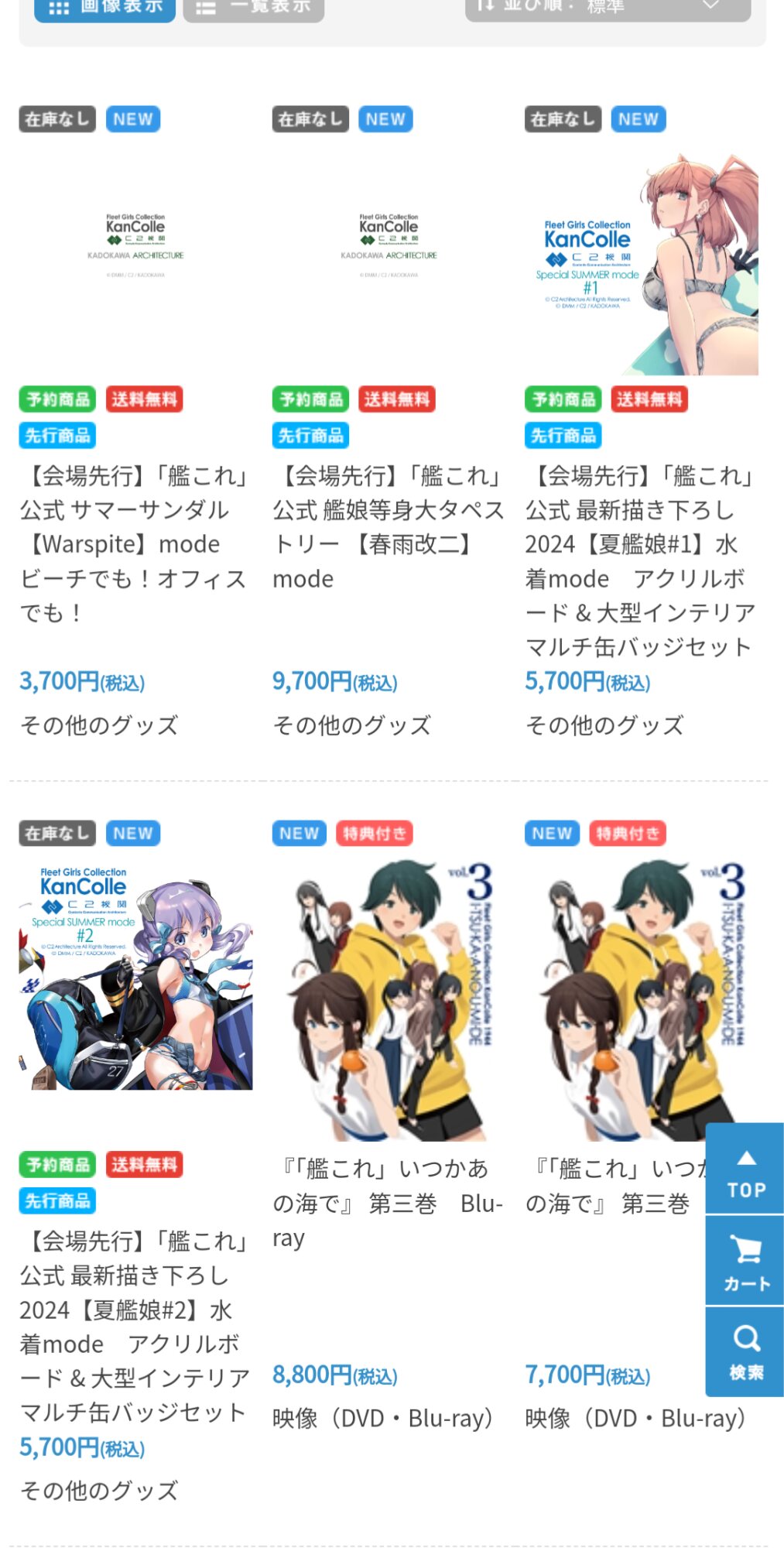Open the 春雨改二 life-size tapestry product
Image resolution: width=784 pixels, height=1548 pixels.
387,527
